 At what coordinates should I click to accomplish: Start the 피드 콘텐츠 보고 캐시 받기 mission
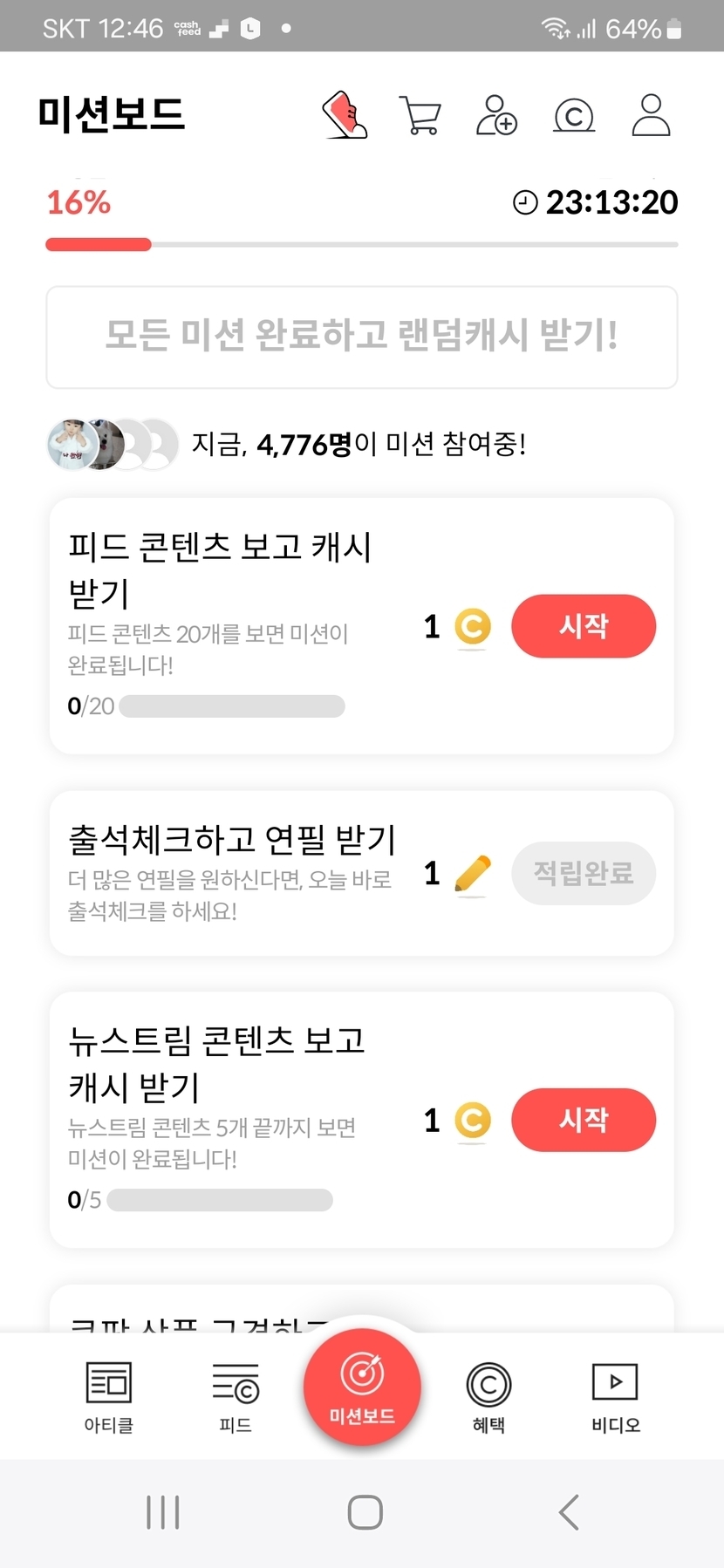(583, 626)
